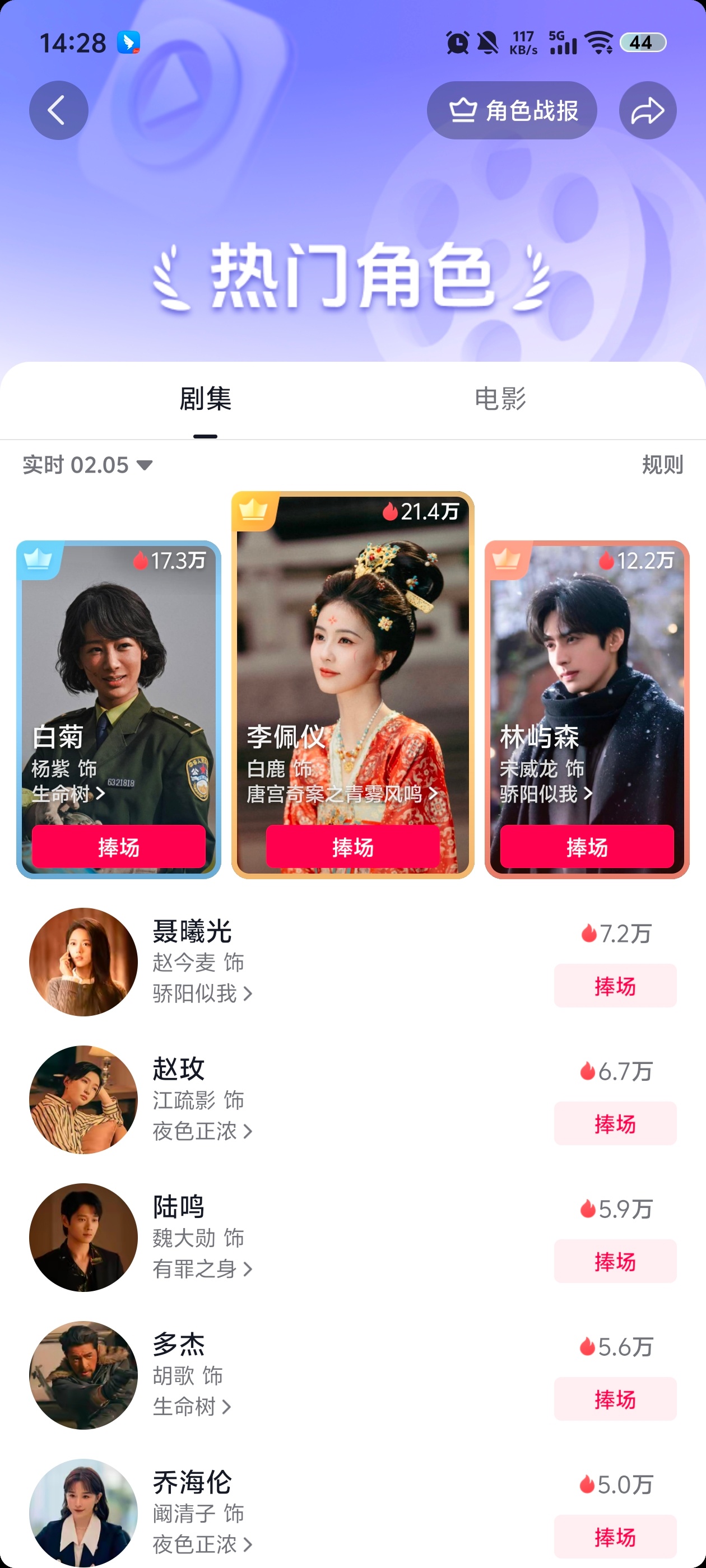
Task: Open the 规则 rules page
Action: pos(662,465)
